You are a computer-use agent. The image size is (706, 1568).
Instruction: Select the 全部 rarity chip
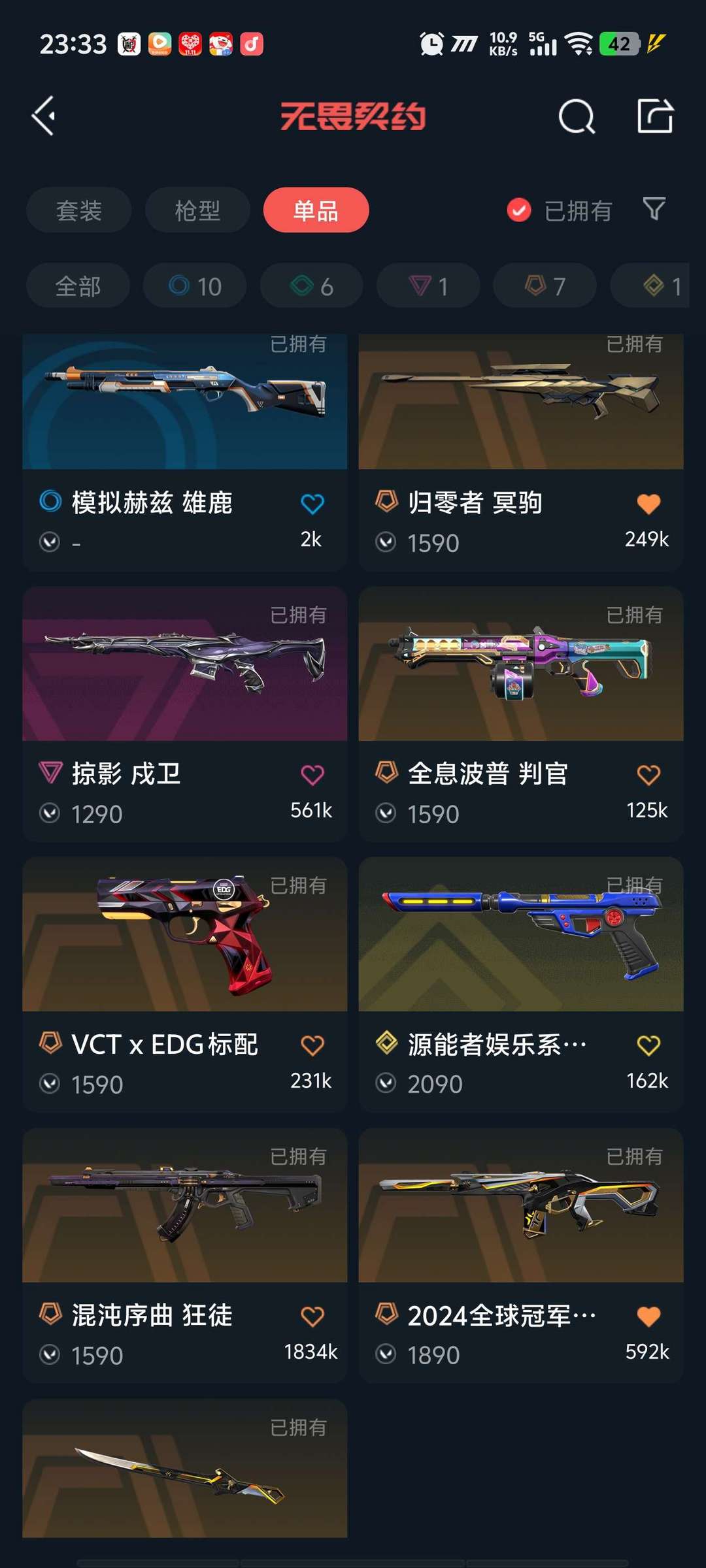coord(78,286)
